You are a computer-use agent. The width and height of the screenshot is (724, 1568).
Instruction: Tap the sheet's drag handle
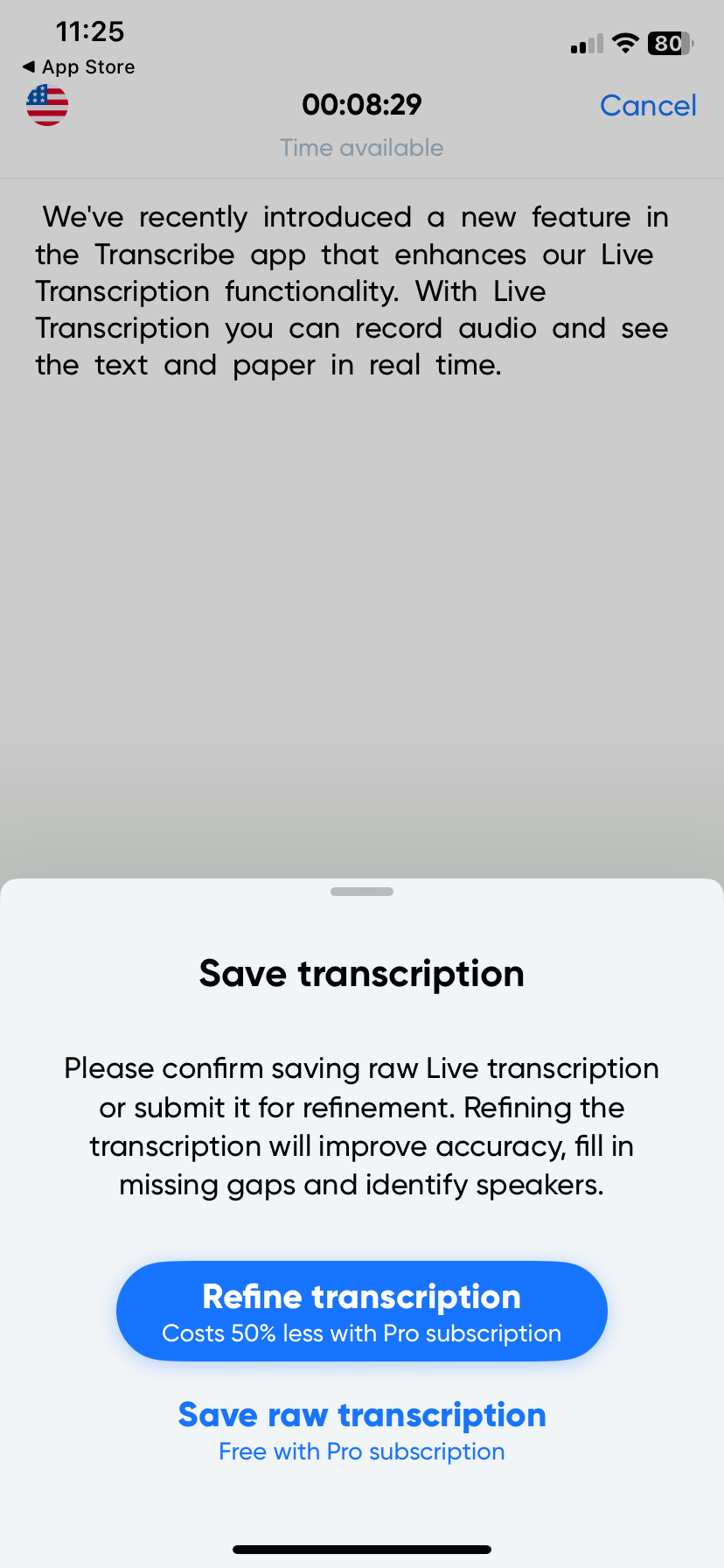362,892
